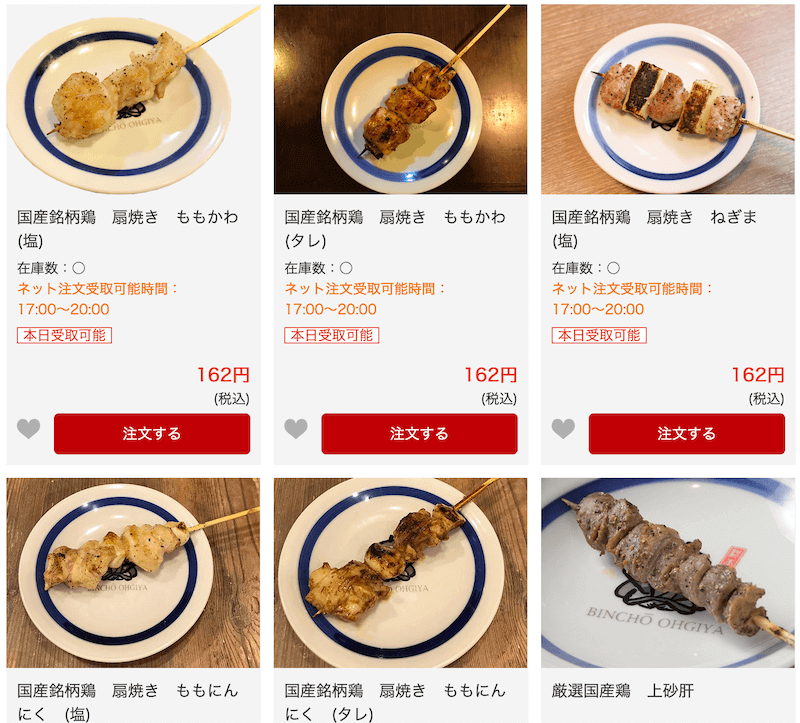800x723 pixels.
Task: Open the ももかわ (塩) product photo
Action: (133, 100)
